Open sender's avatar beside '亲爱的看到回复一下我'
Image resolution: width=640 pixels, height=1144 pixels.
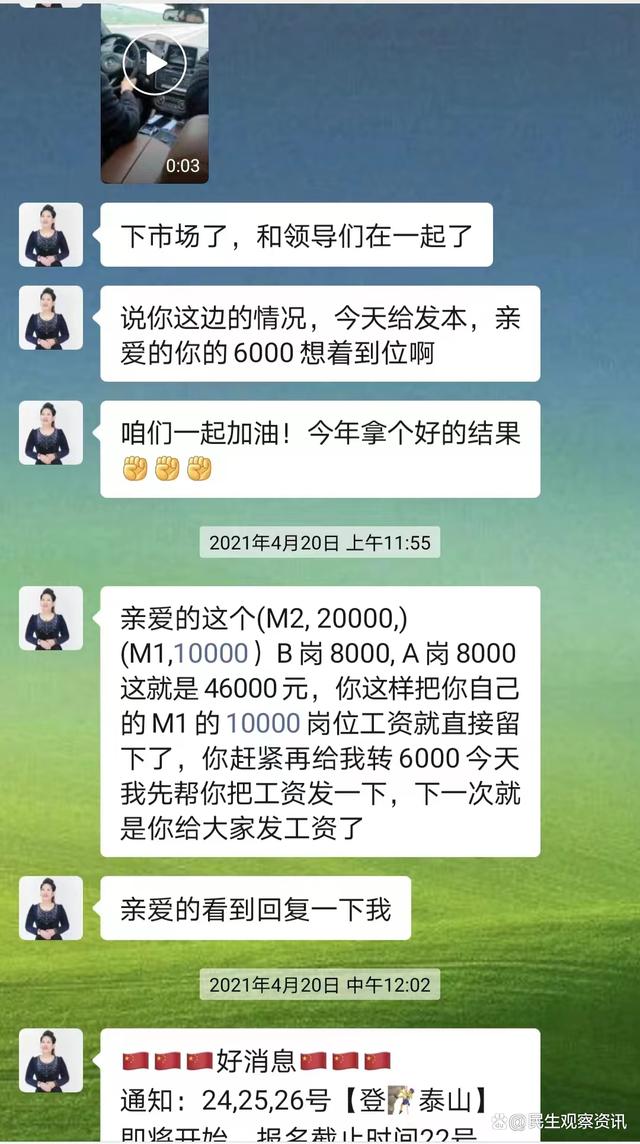[51, 908]
